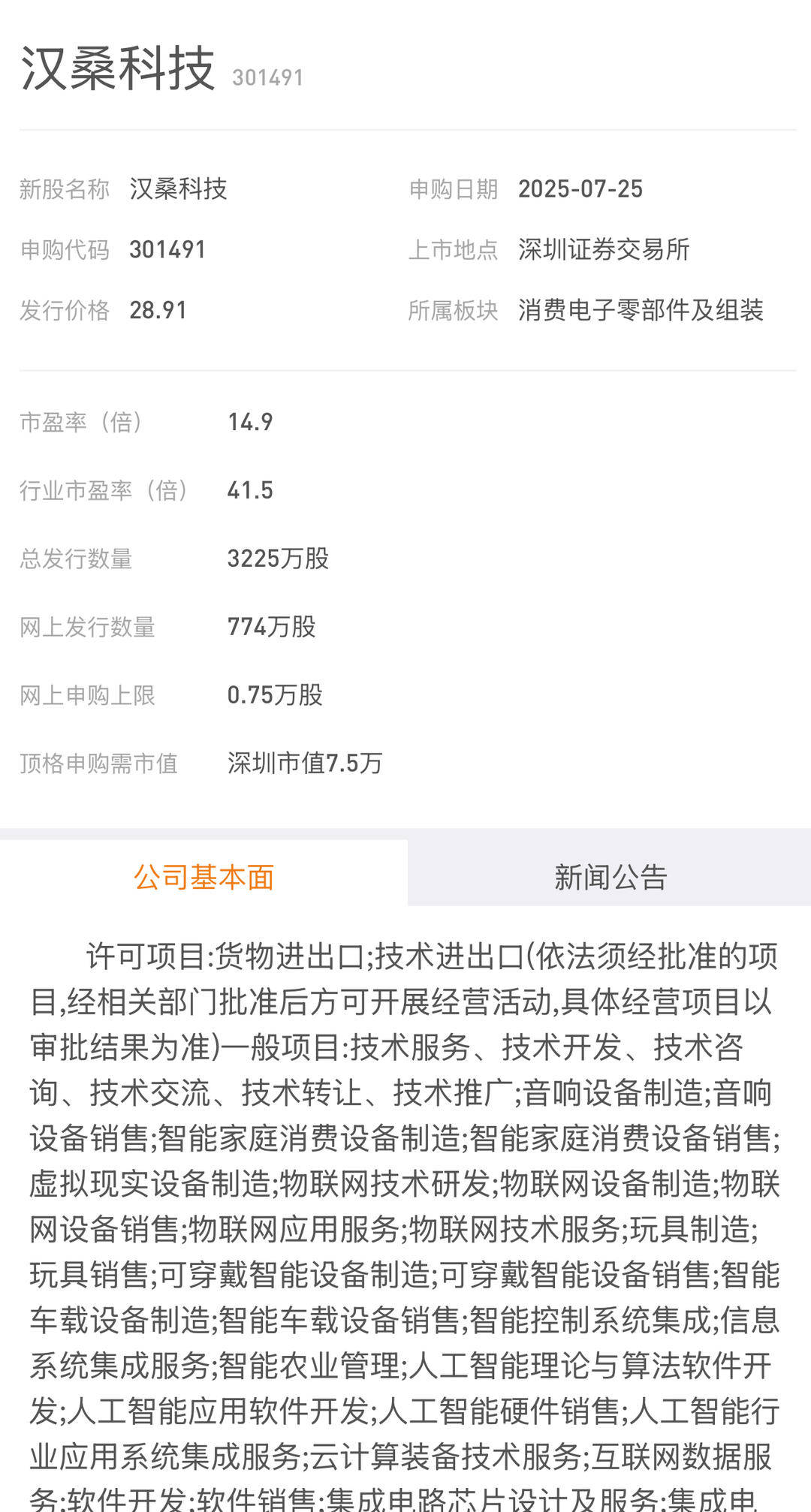Click the 所属板块 field label
Viewport: 811px width, 1512px height.
(x=452, y=312)
